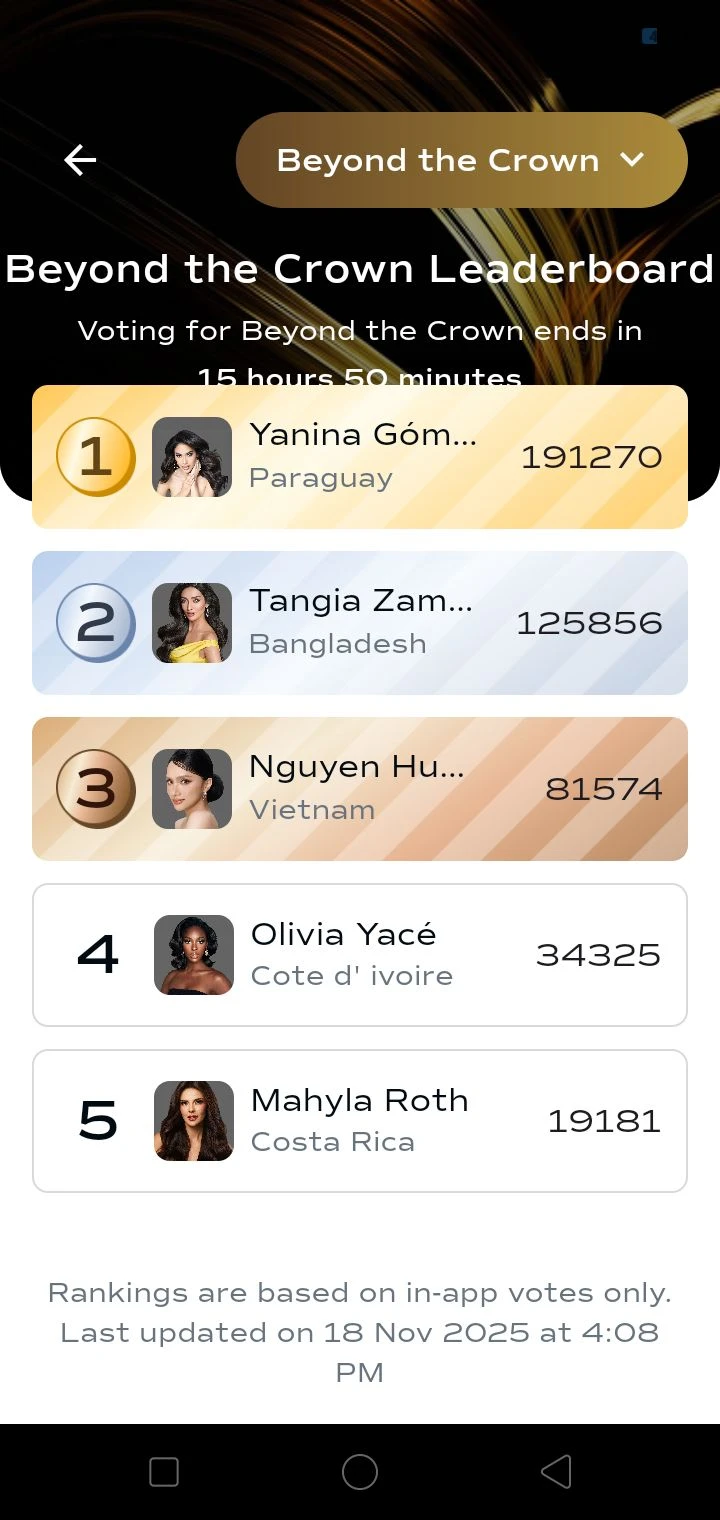The image size is (720, 1520).
Task: Go back using the arrow icon
Action: coord(80,160)
